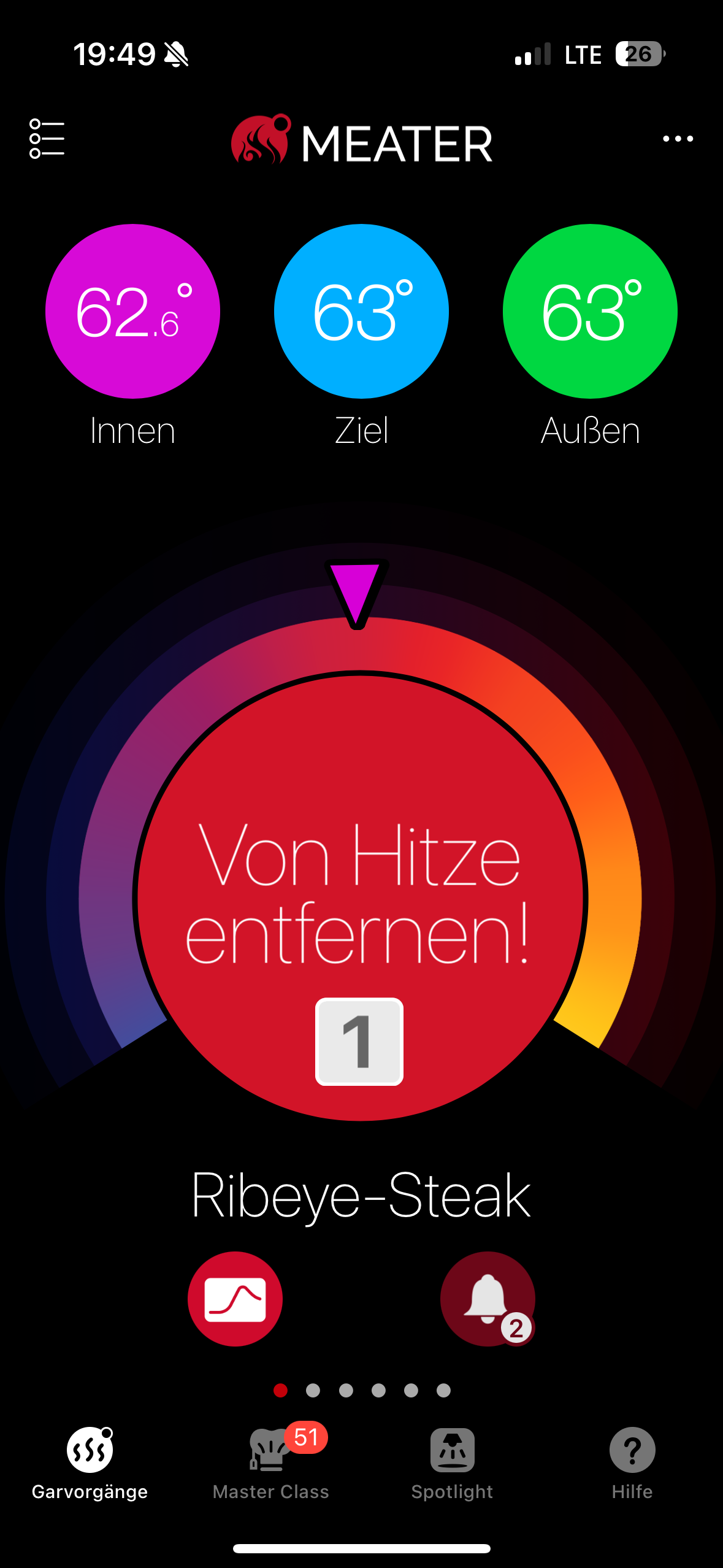The height and width of the screenshot is (1568, 723).
Task: Tap the Außen ambient temperature circle
Action: pyautogui.click(x=590, y=311)
